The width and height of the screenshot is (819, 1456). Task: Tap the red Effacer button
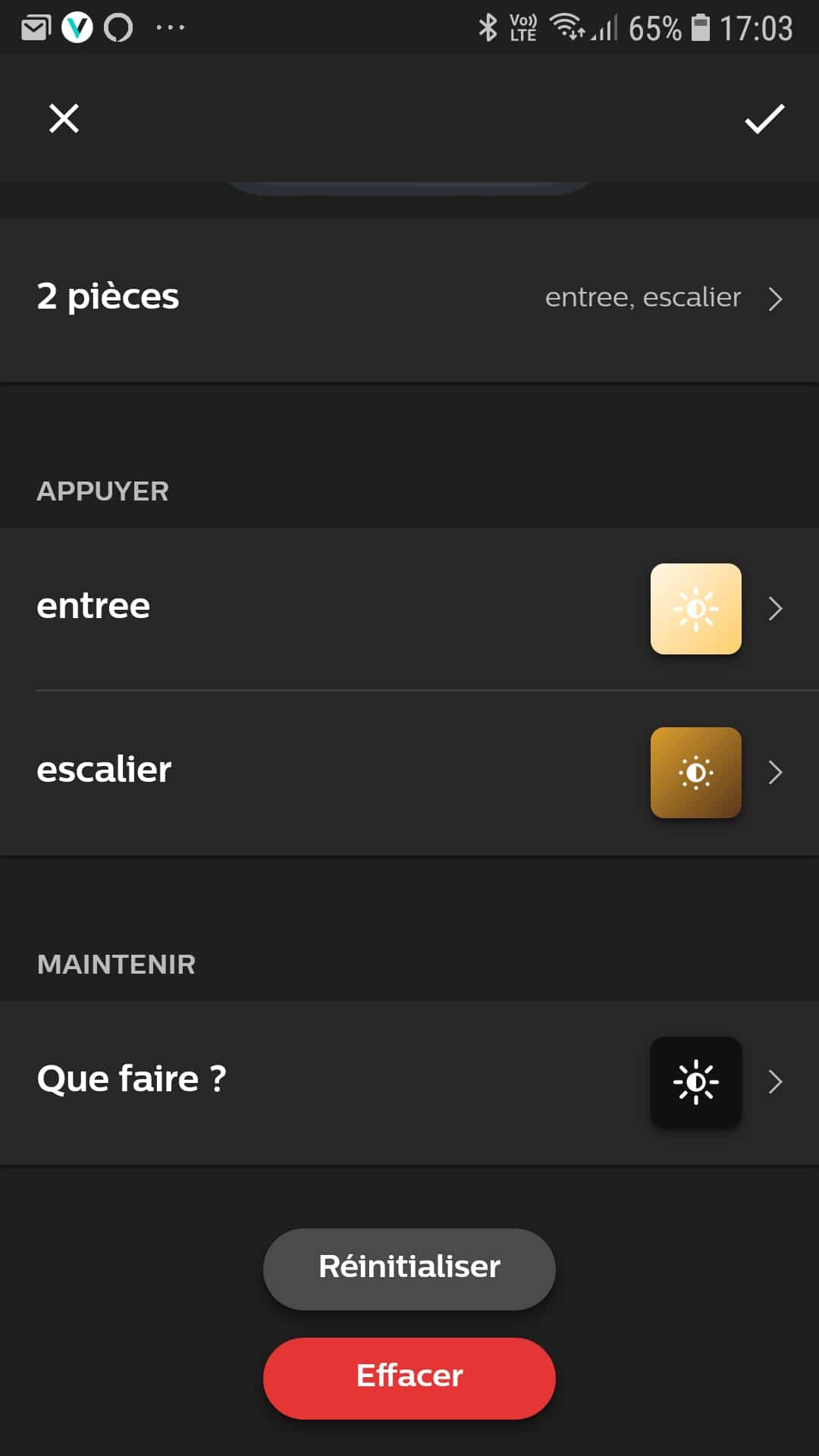coord(409,1378)
